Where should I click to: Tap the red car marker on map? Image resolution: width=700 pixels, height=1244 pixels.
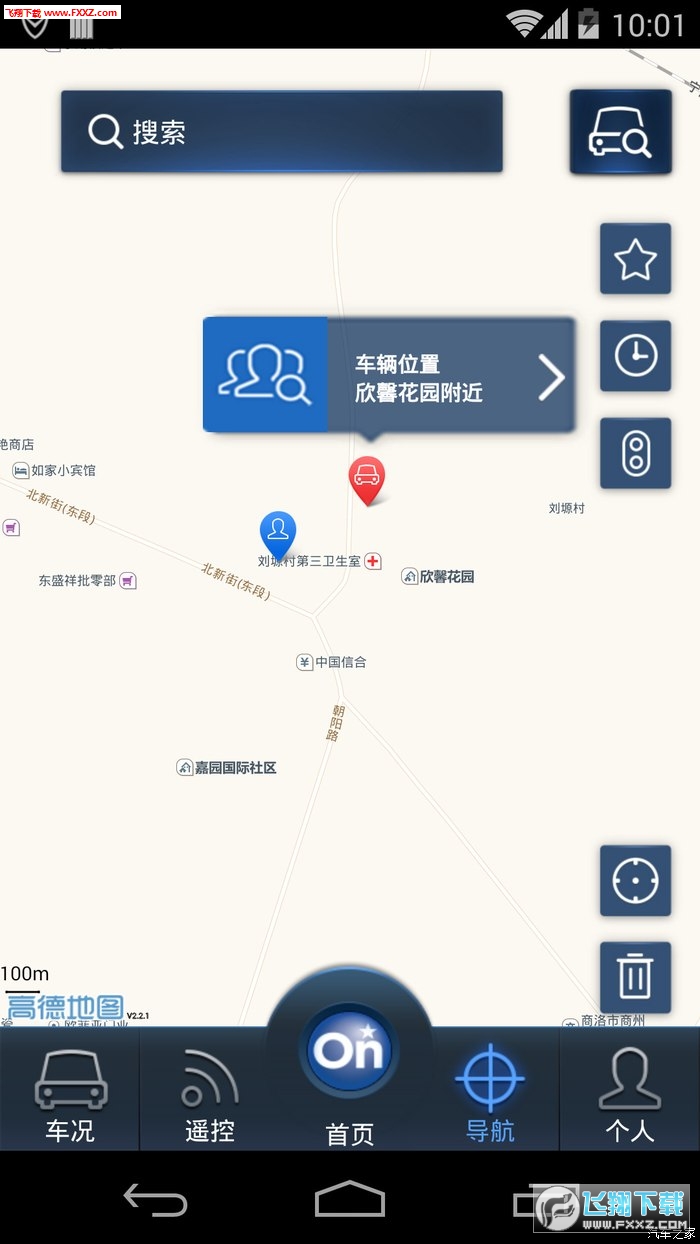[x=367, y=481]
